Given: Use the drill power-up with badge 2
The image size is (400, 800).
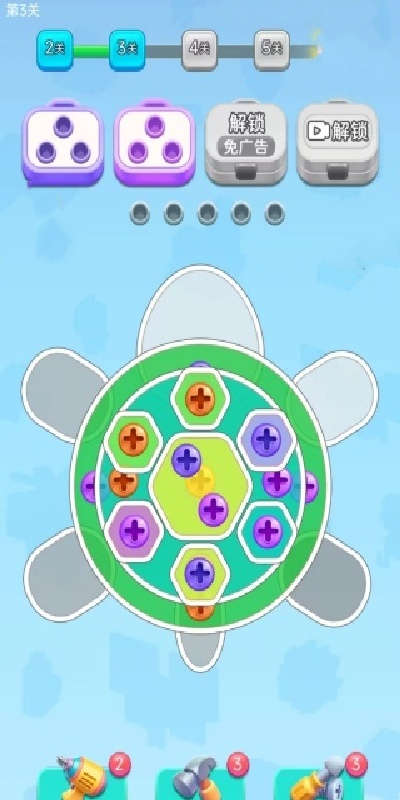Looking at the screenshot, I should pos(84,778).
